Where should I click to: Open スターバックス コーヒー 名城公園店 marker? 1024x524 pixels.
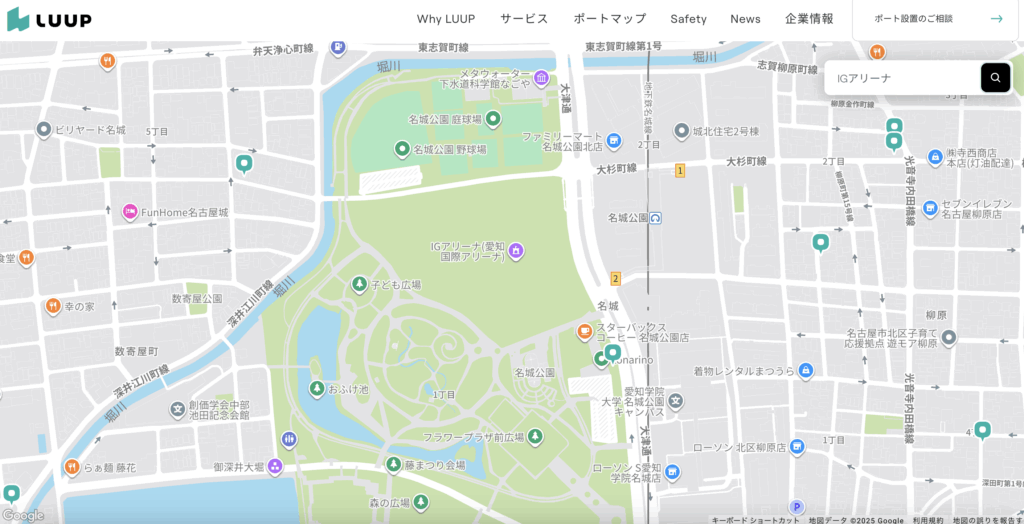[584, 331]
